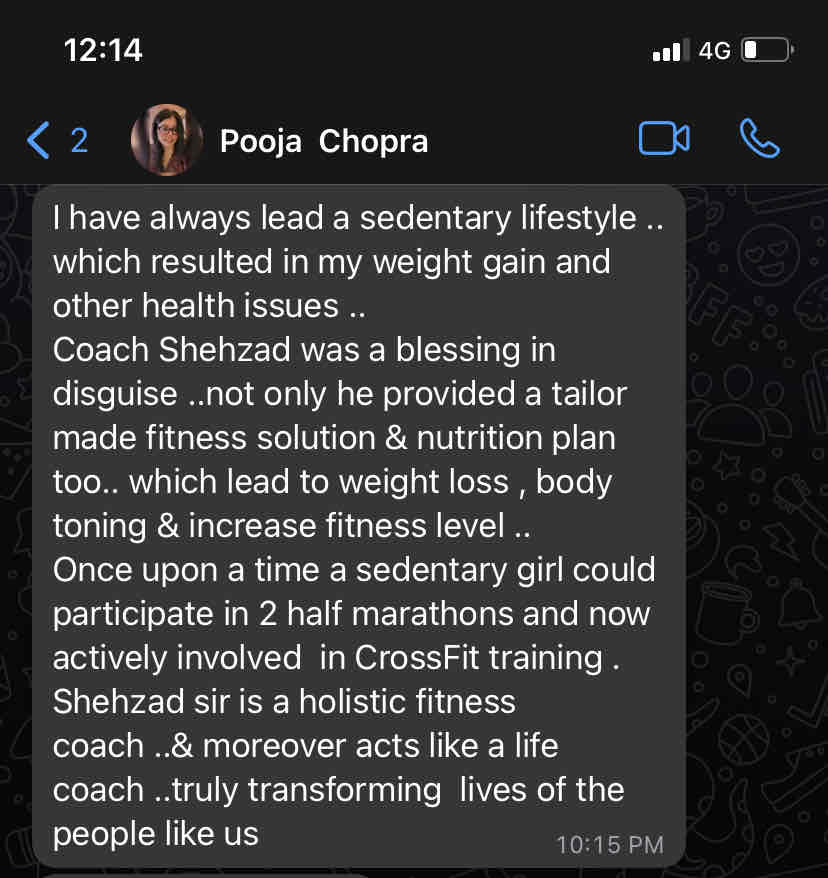This screenshot has width=828, height=878.
Task: Start a voice call with Pooja Chopra
Action: (x=760, y=139)
